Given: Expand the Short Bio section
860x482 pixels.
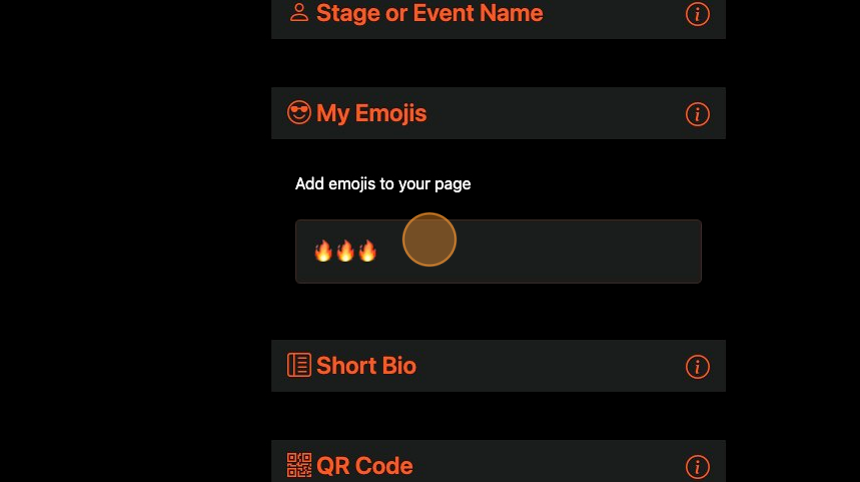Looking at the screenshot, I should pyautogui.click(x=365, y=366).
